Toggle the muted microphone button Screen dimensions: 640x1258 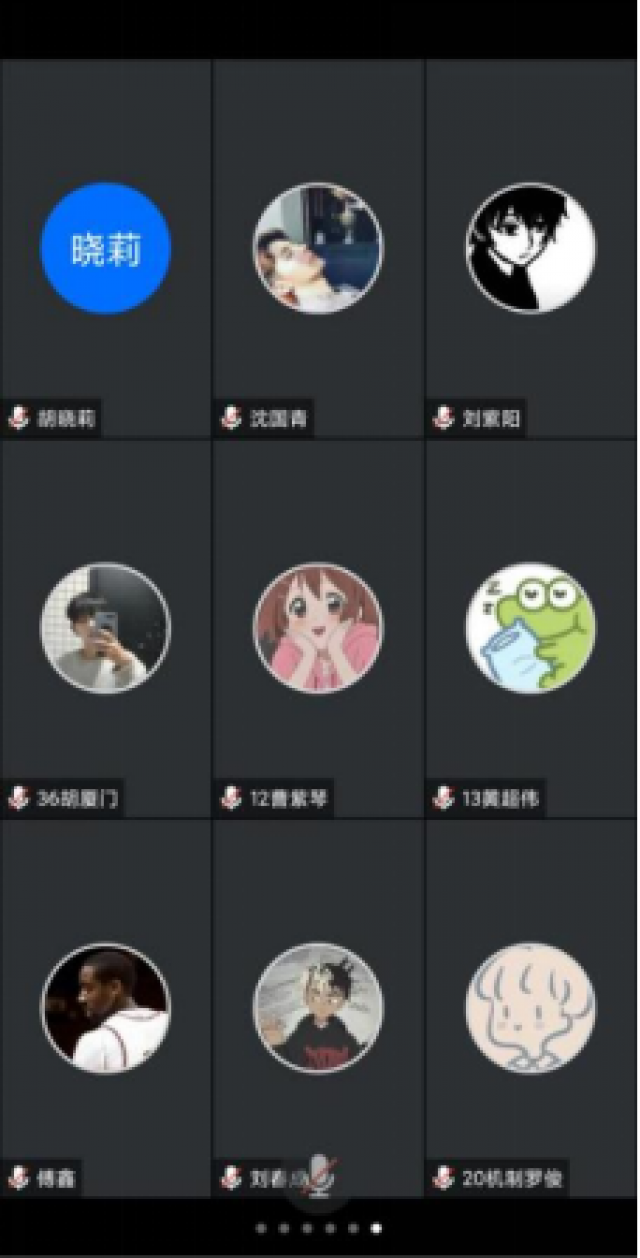320,1177
